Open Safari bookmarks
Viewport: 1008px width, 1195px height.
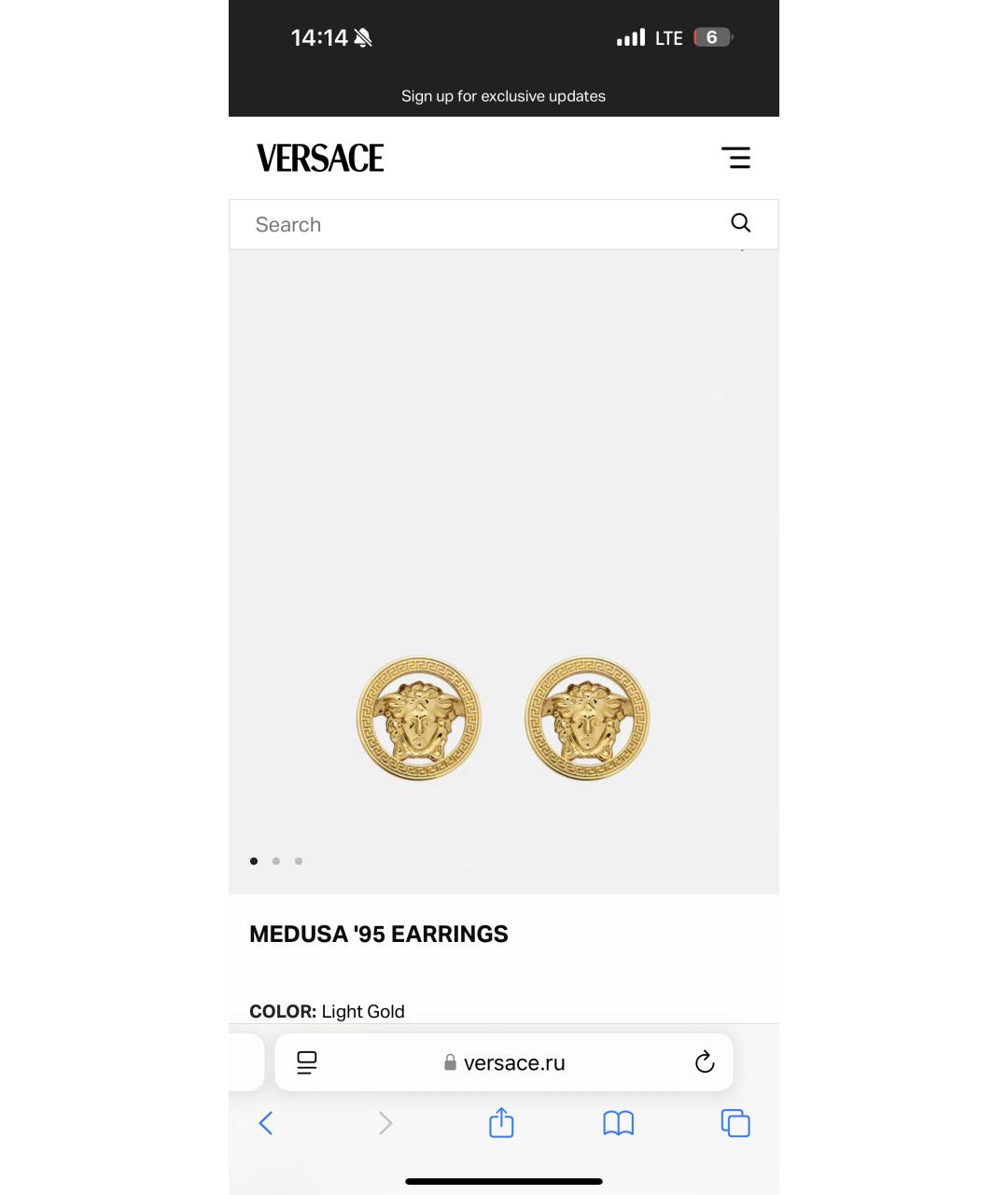click(x=618, y=1123)
